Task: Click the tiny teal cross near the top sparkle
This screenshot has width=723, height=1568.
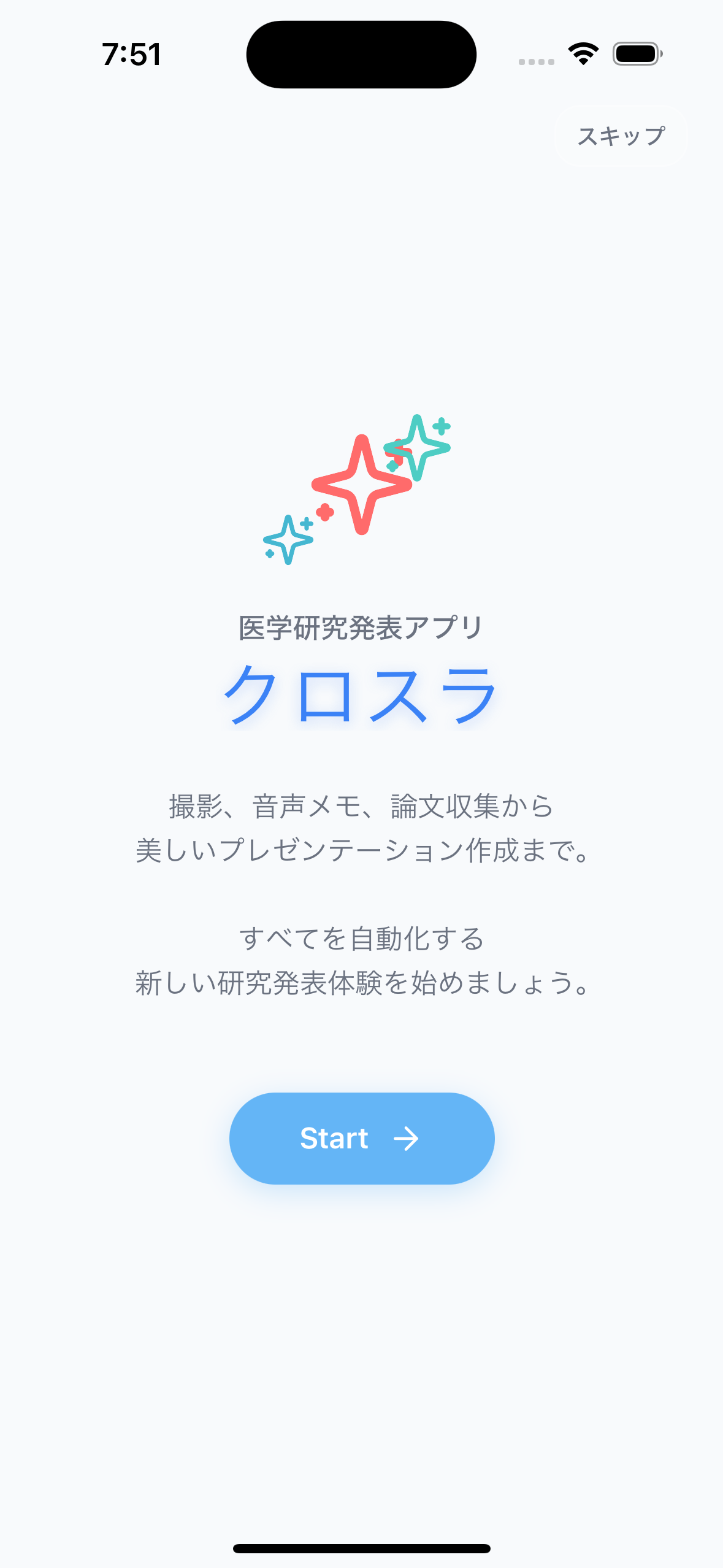Action: [x=440, y=425]
